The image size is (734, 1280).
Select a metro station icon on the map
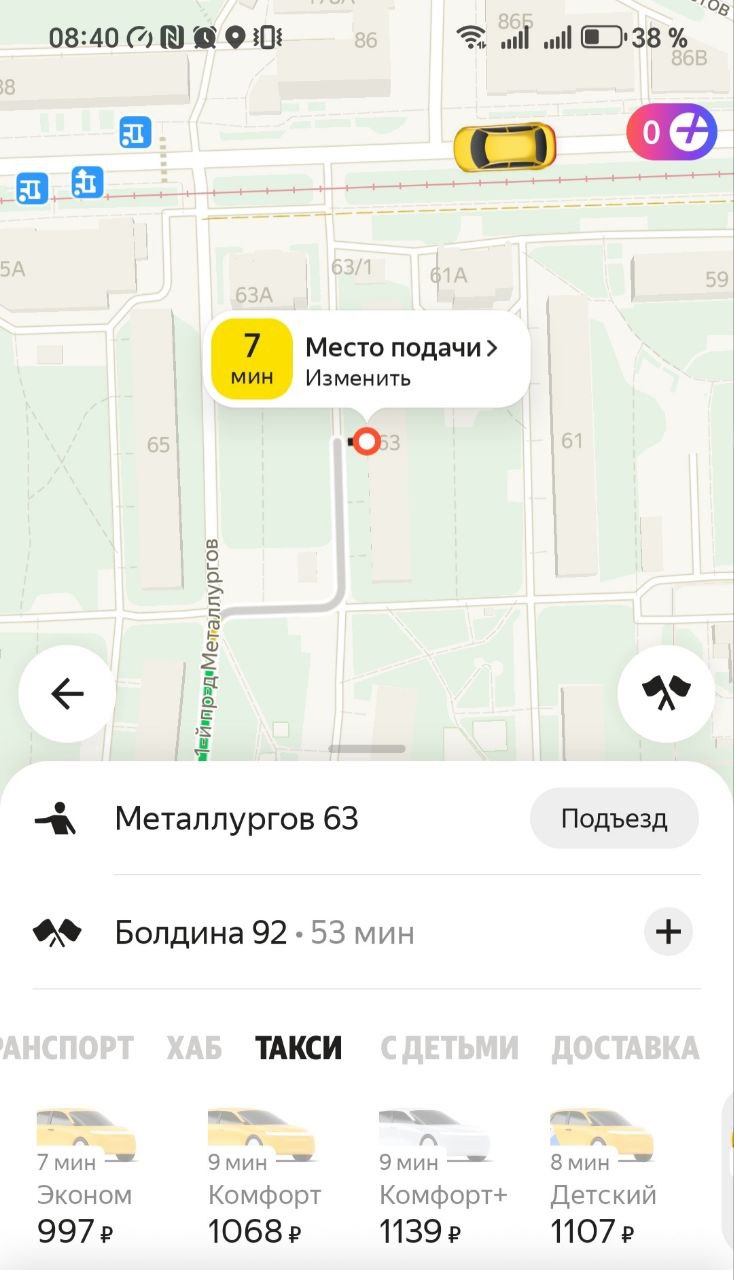pyautogui.click(x=134, y=132)
